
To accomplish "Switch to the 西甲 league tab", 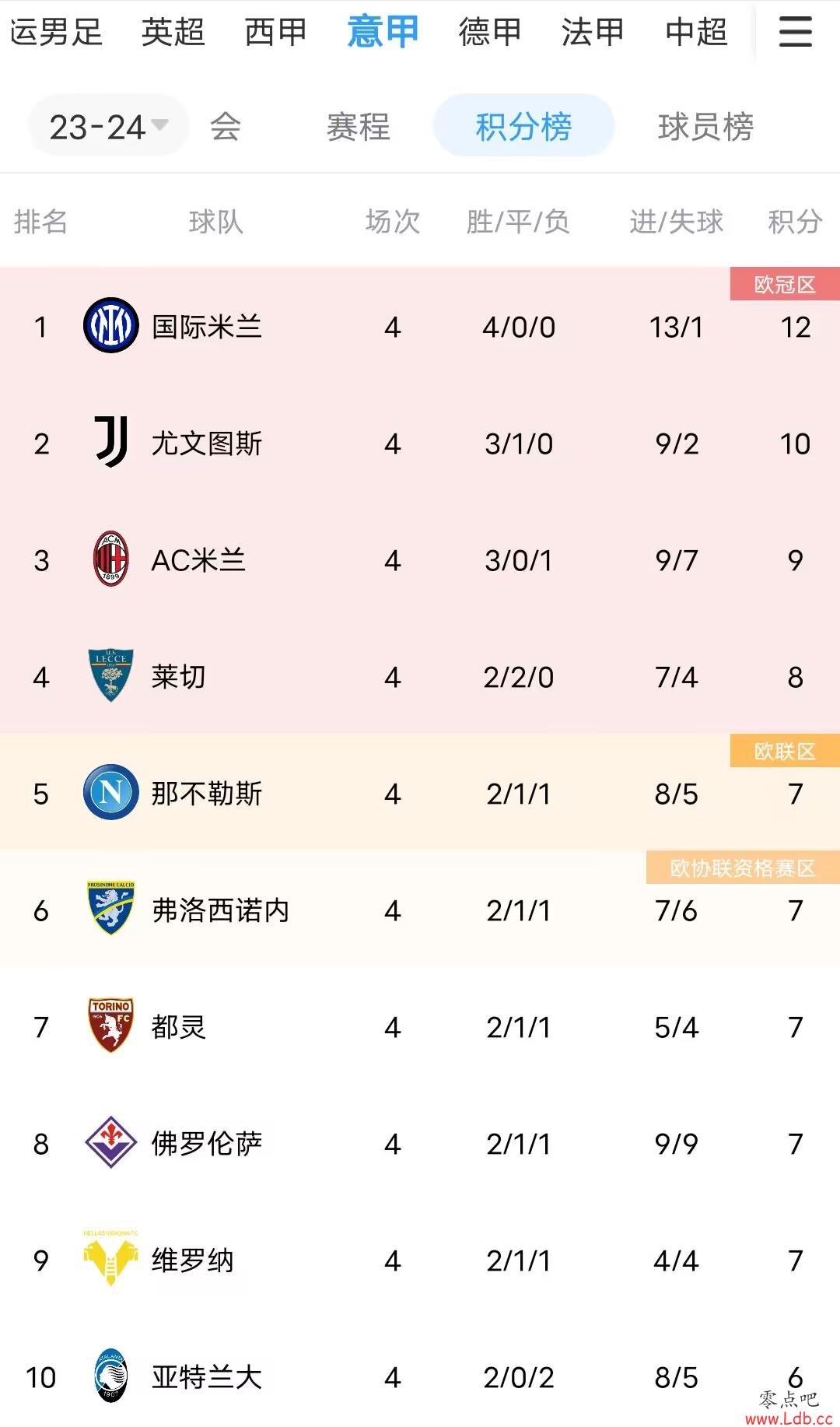I will [x=275, y=32].
